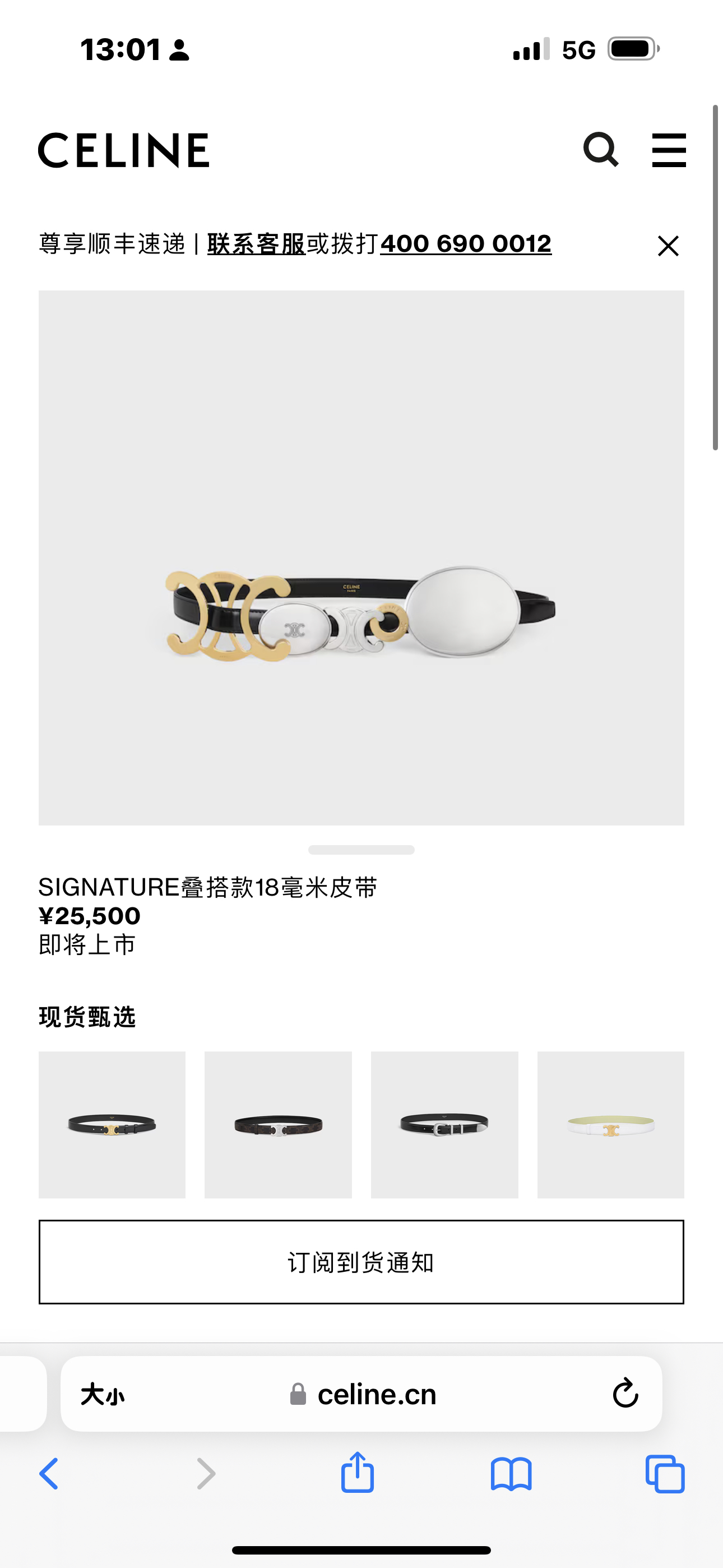Open the hamburger menu
The width and height of the screenshot is (723, 1568).
(x=669, y=150)
